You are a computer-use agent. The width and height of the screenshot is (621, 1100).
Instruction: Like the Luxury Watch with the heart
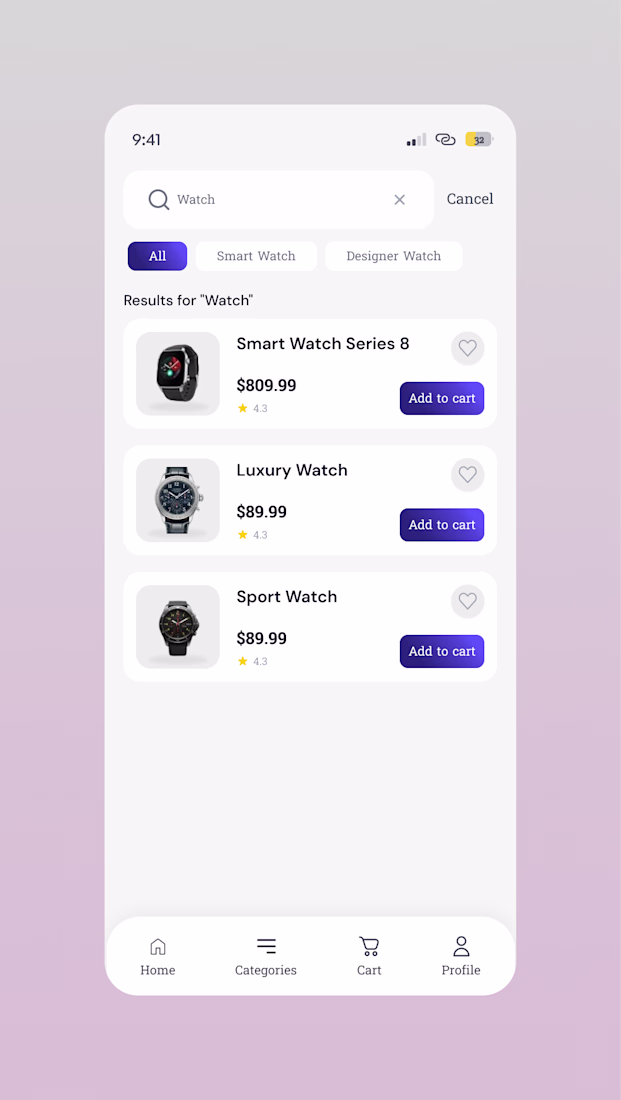tap(467, 475)
